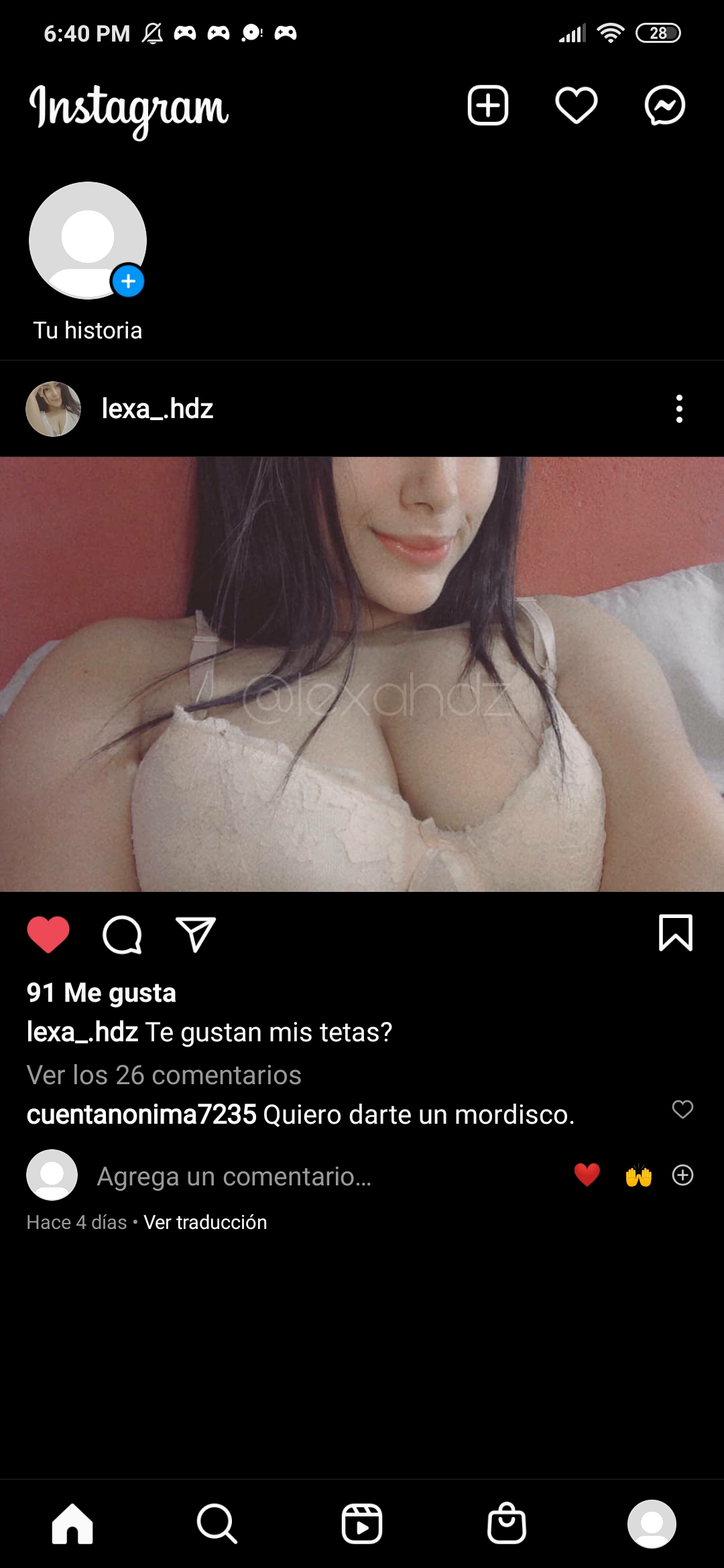Open Ver los 26 comentarios

[x=164, y=1075]
